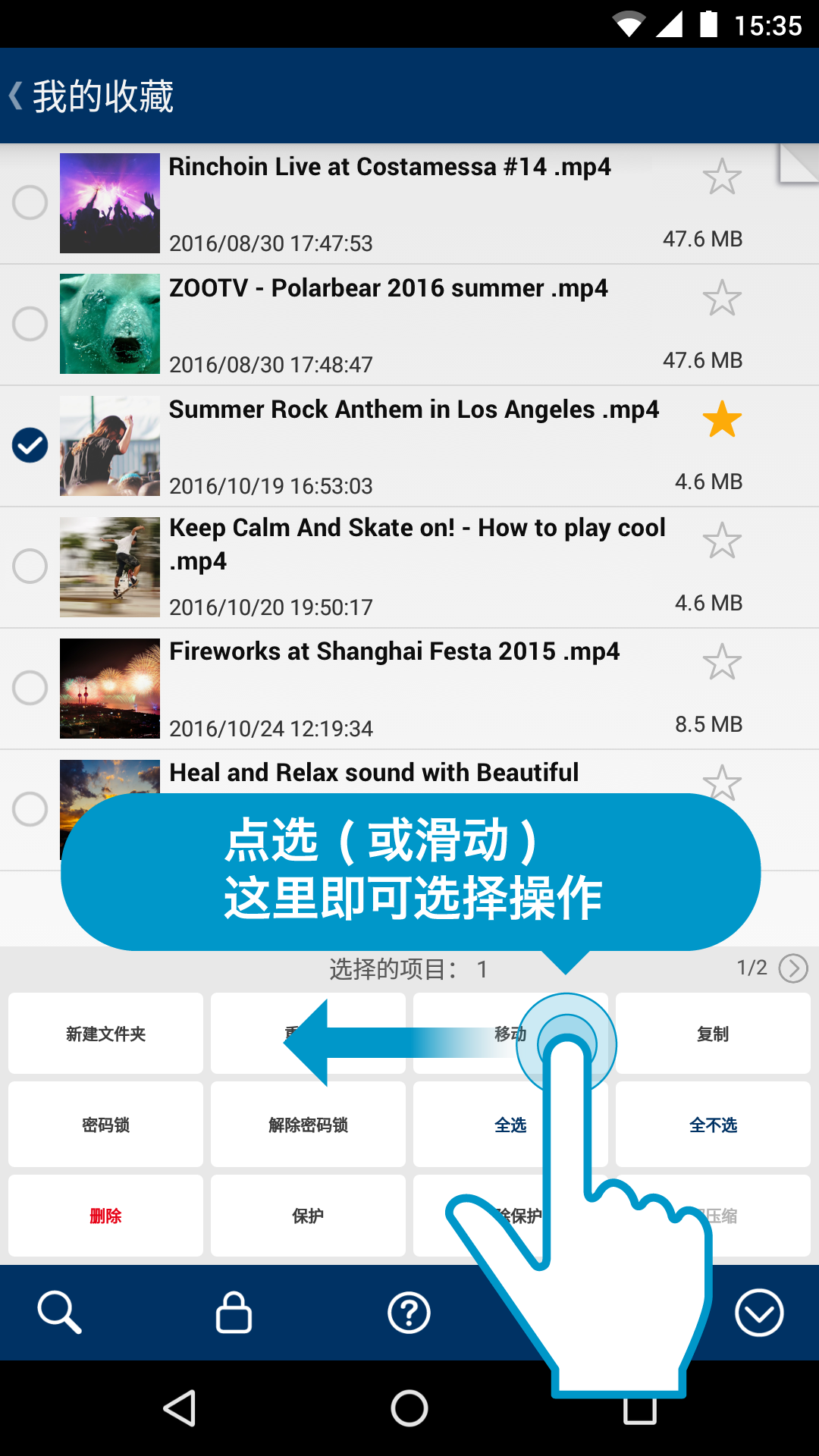Deselect everything with 全不选
819x1456 pixels.
(713, 1125)
